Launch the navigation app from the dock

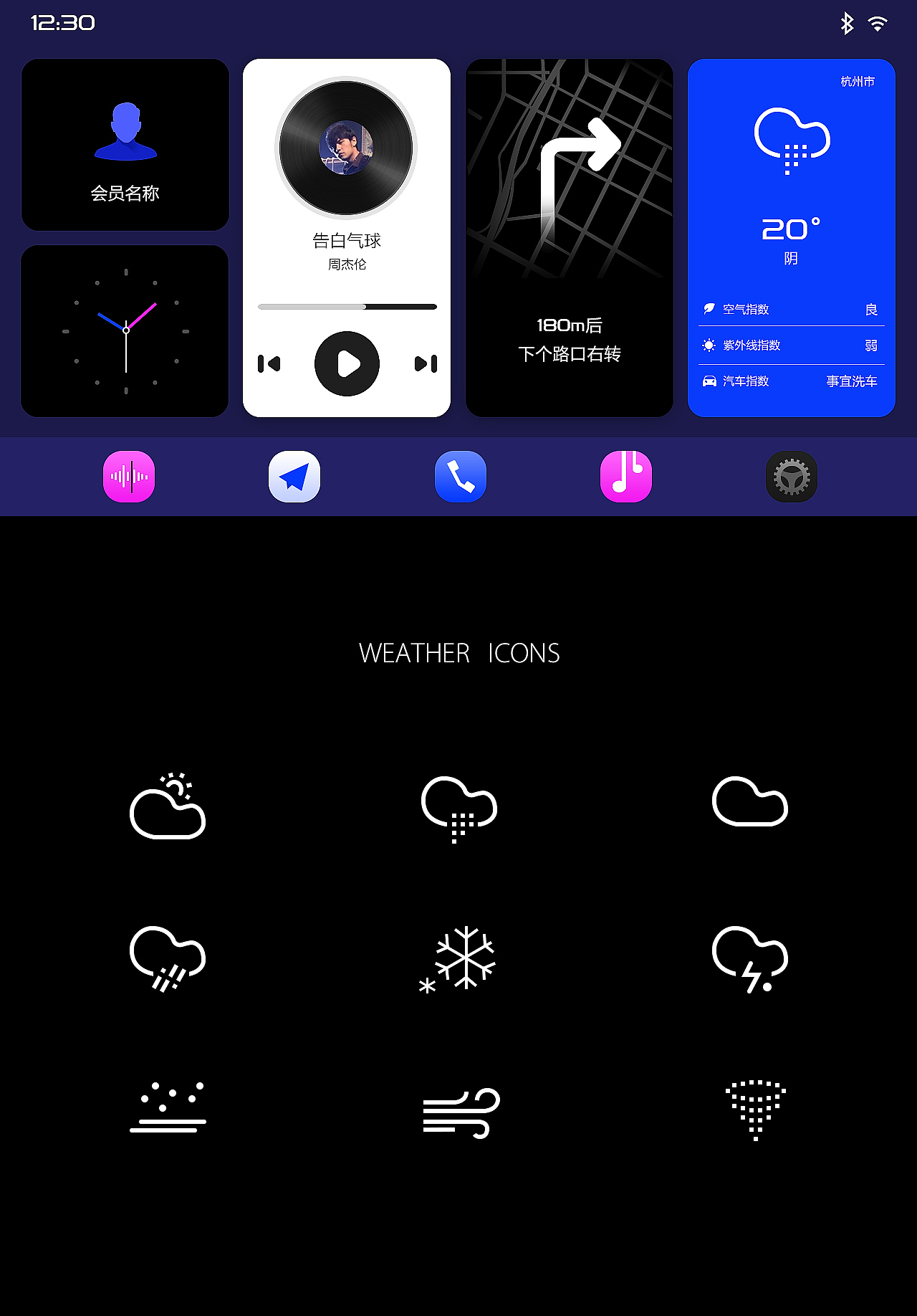294,475
